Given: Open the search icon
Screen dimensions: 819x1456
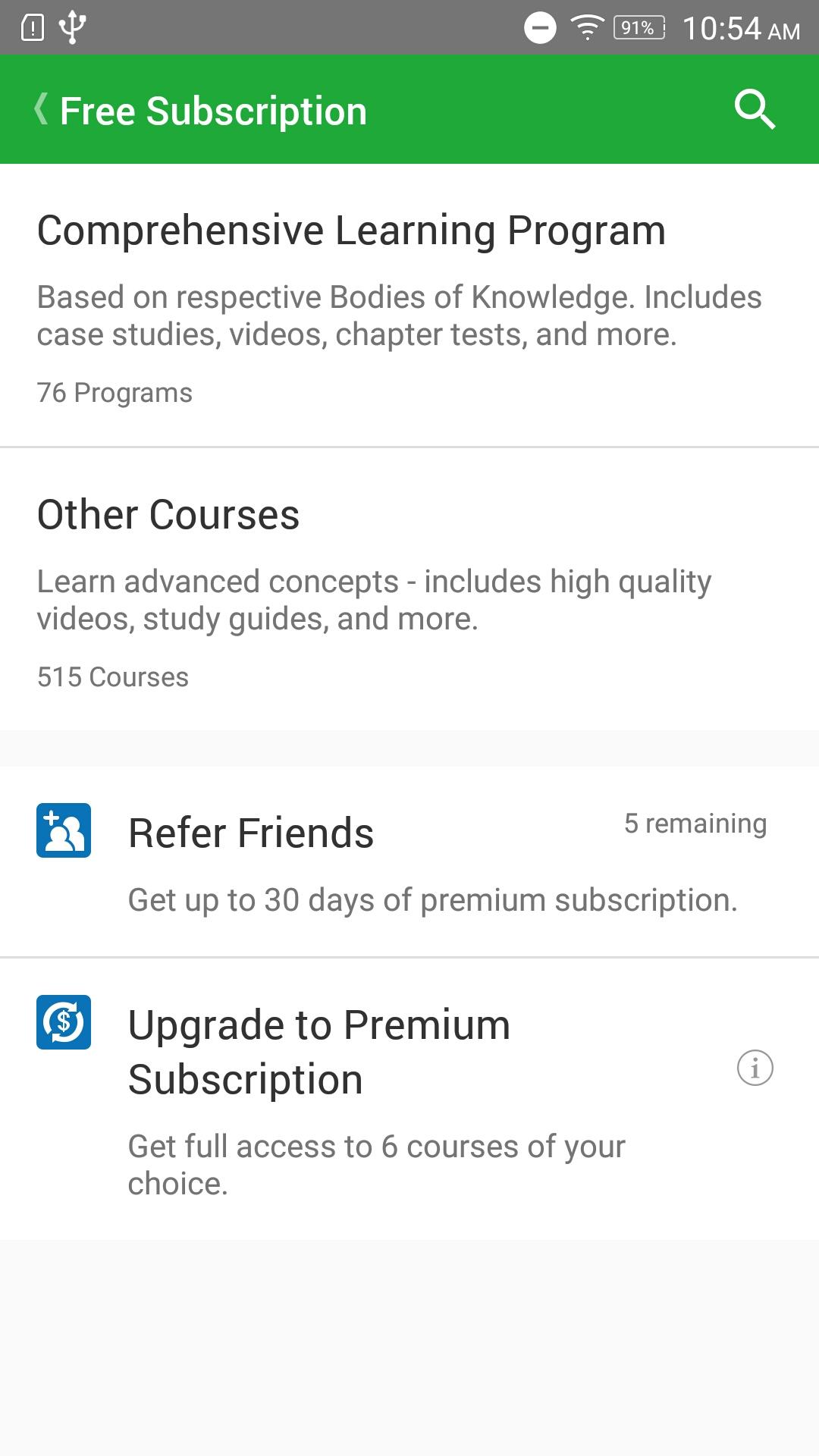Looking at the screenshot, I should click(755, 110).
